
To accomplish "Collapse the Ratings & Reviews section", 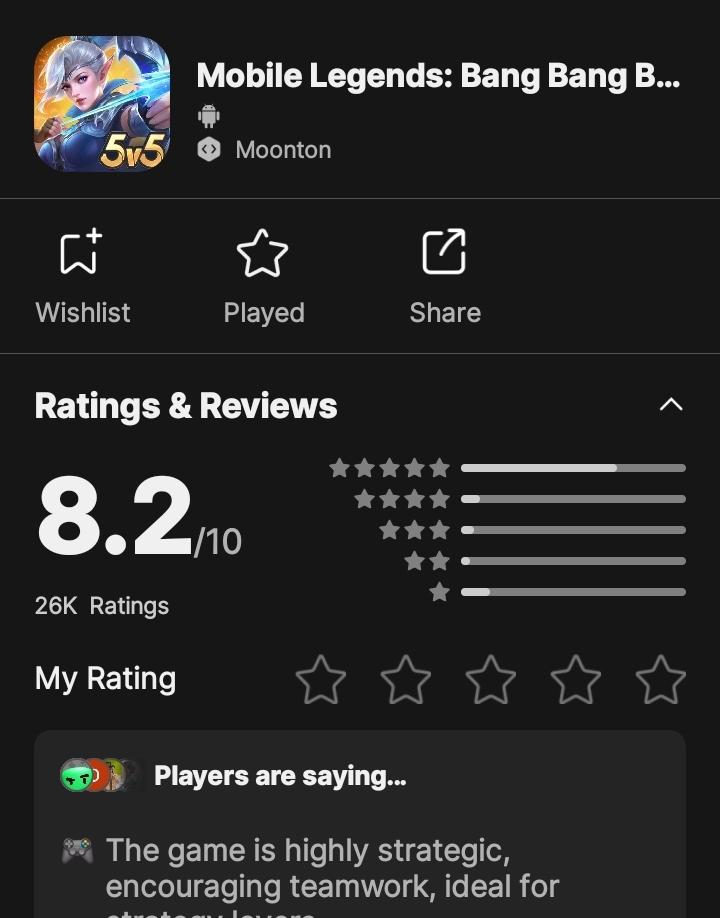I will click(x=671, y=405).
